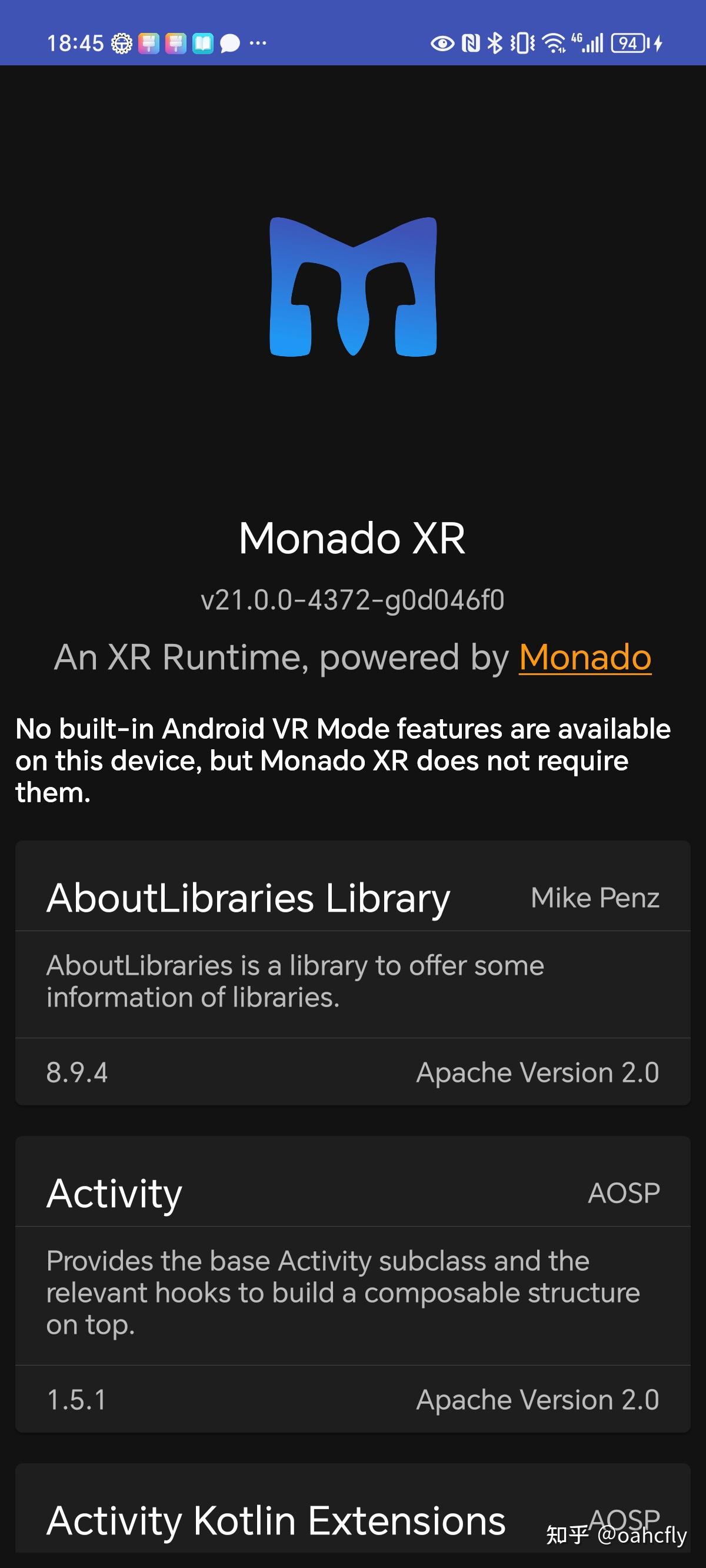The image size is (706, 1568).
Task: Tap the ellipsis in the status bar
Action: point(258,44)
